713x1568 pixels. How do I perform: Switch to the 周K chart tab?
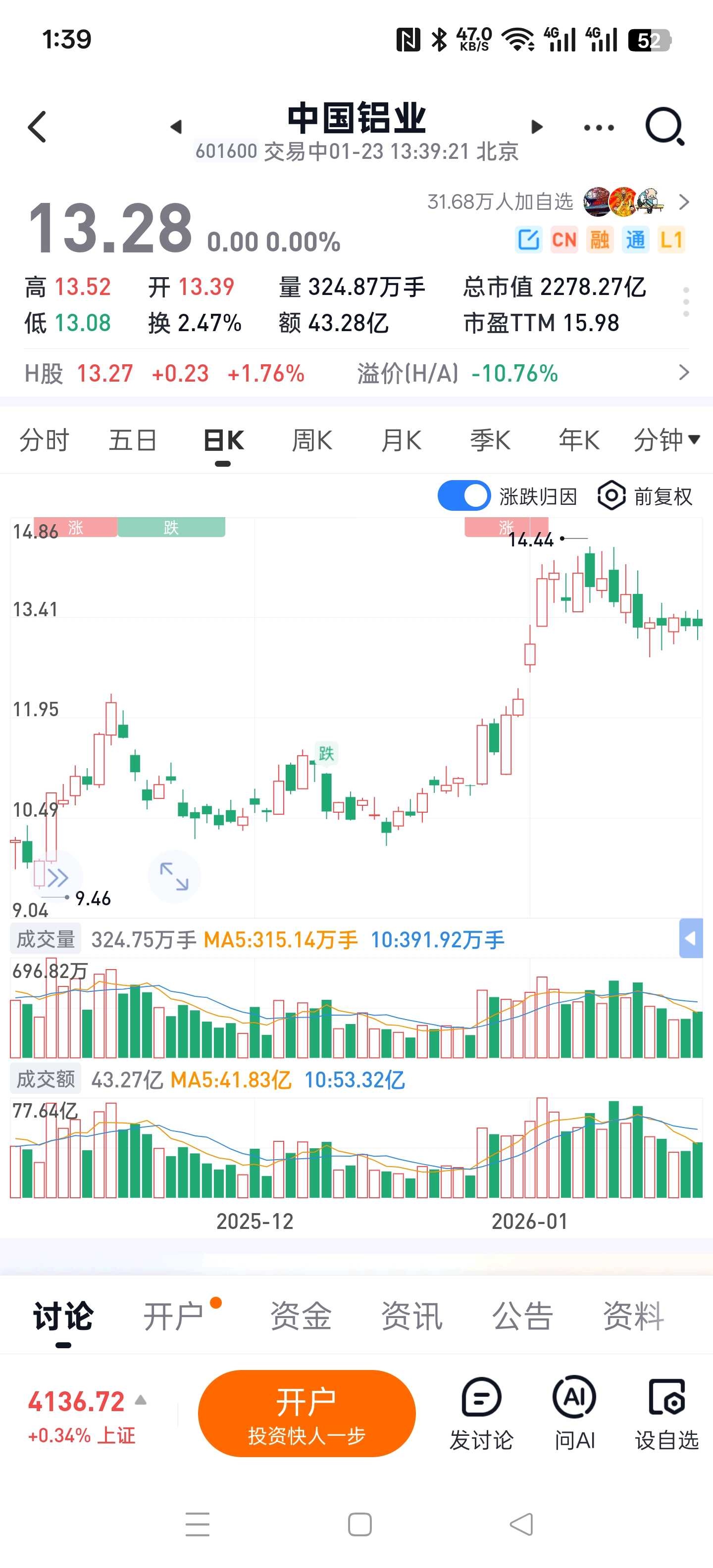[312, 440]
